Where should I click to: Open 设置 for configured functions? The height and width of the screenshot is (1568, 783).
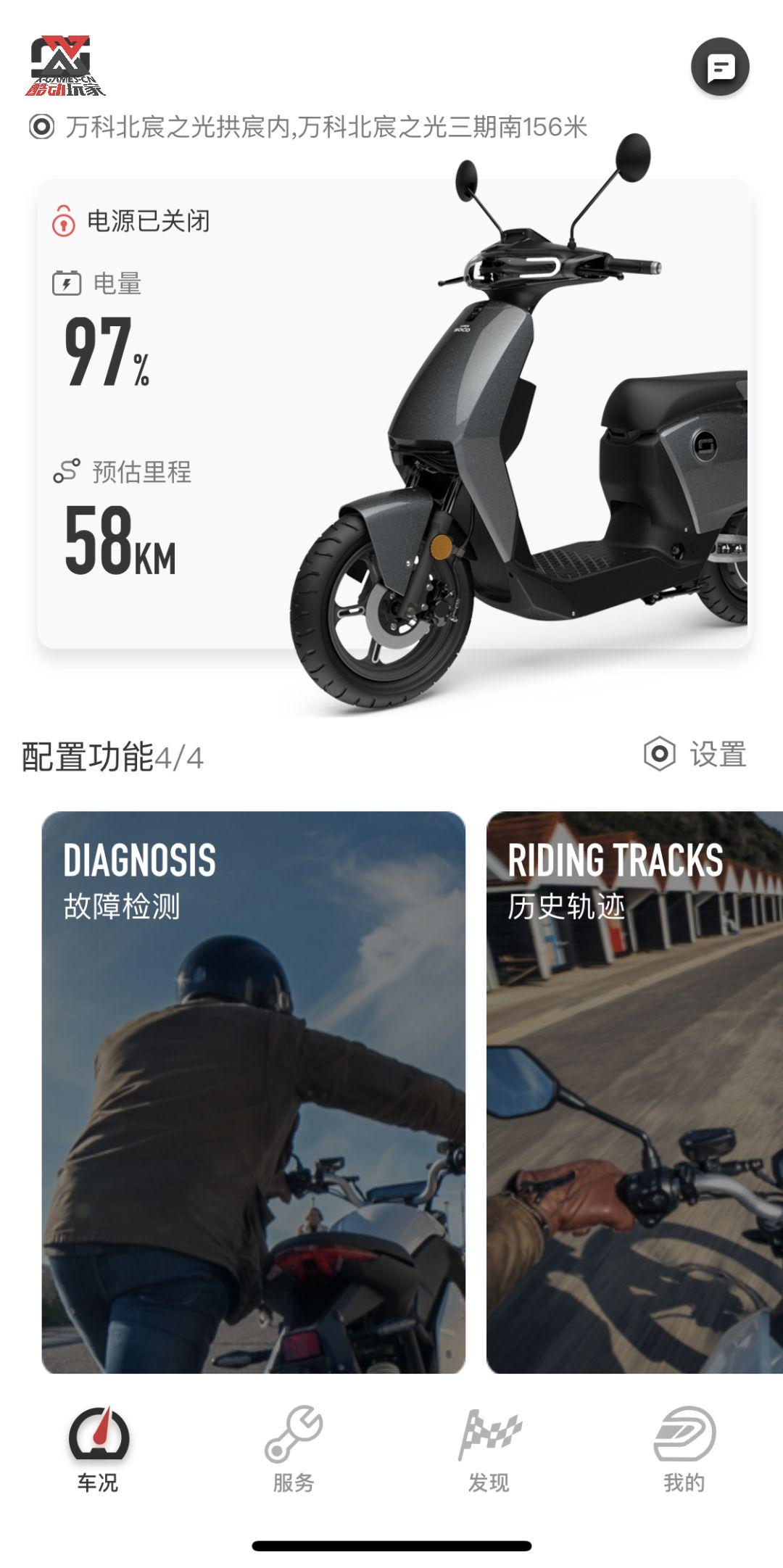pyautogui.click(x=695, y=755)
